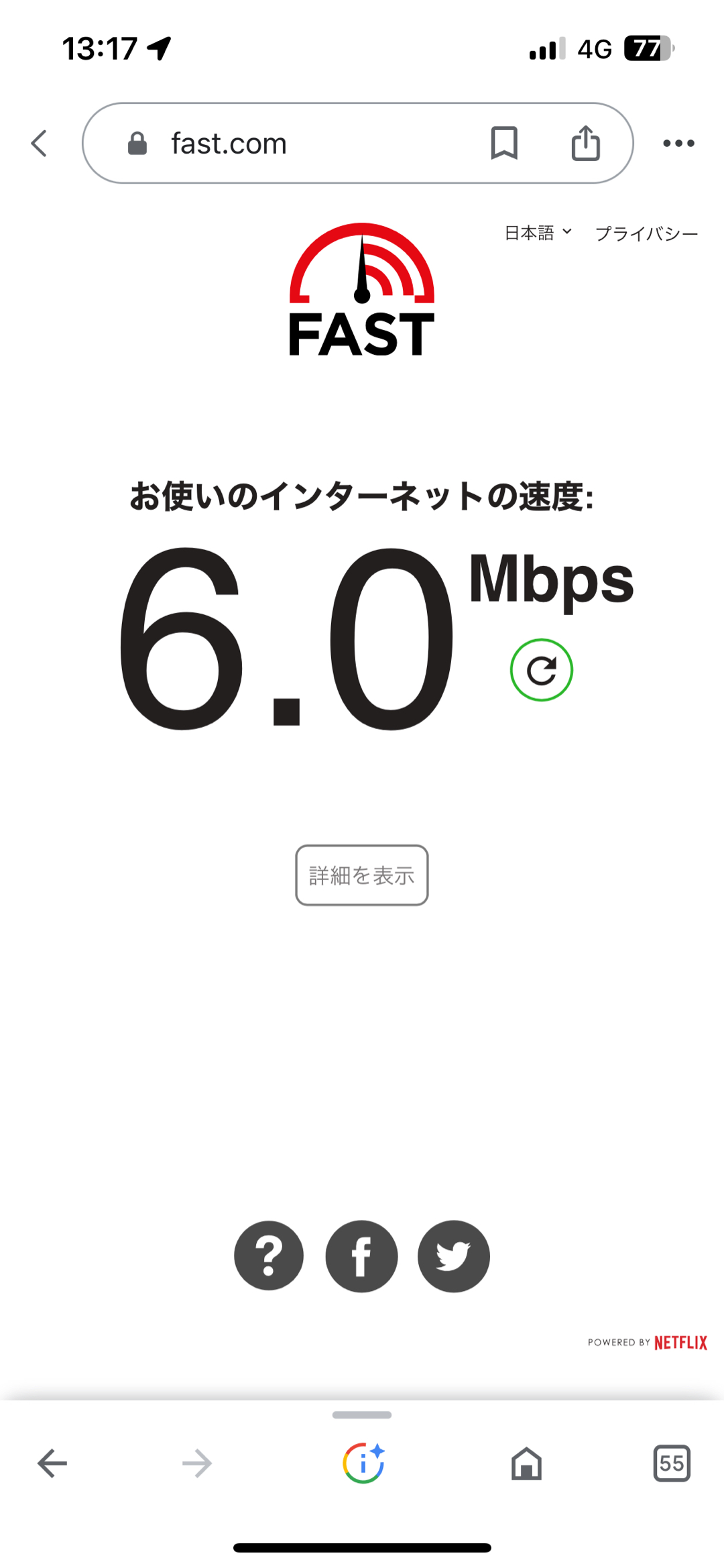
Task: Rerun the speed test with refresh icon
Action: 541,670
